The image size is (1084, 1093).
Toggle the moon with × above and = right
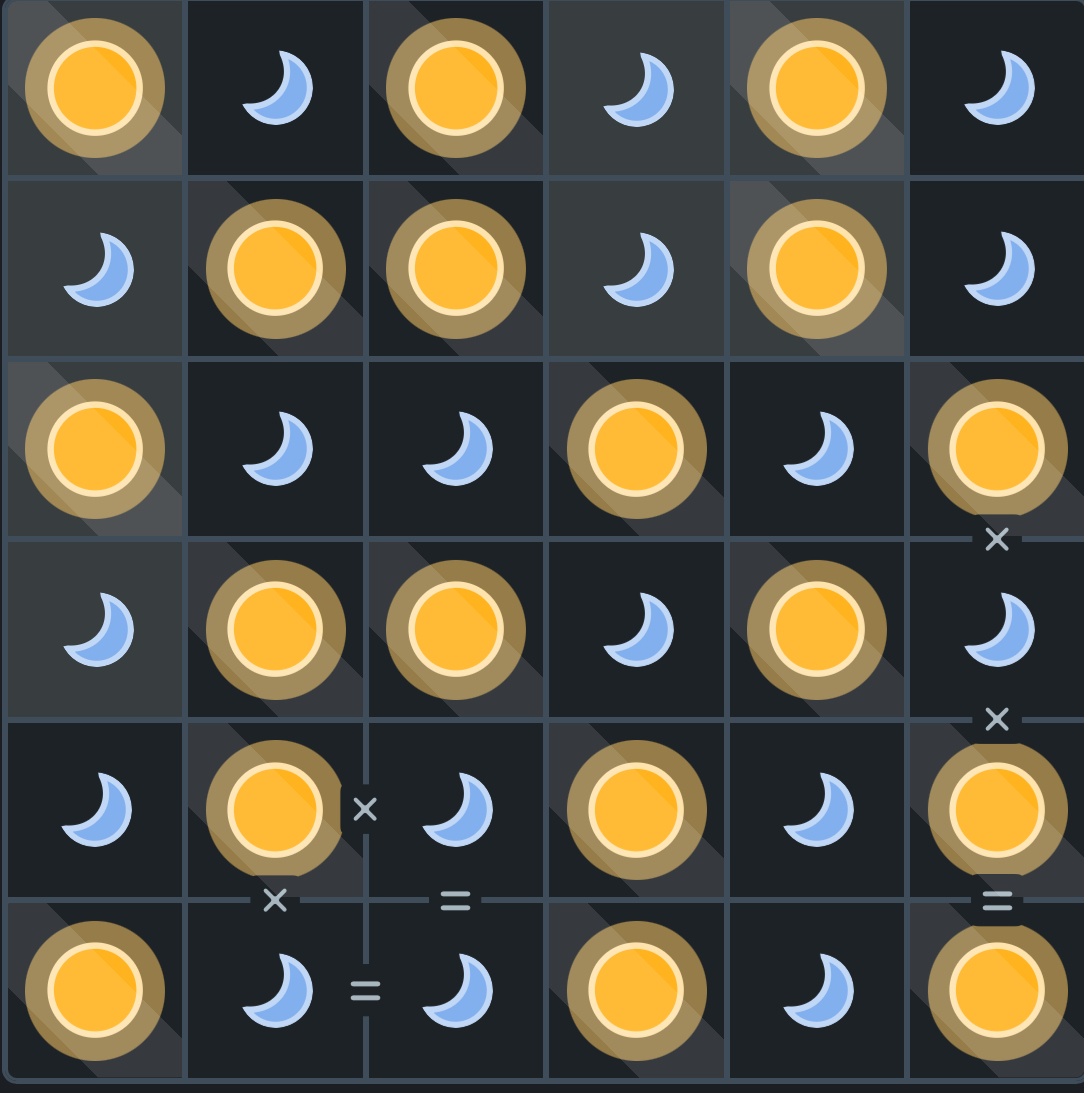pyautogui.click(x=275, y=990)
